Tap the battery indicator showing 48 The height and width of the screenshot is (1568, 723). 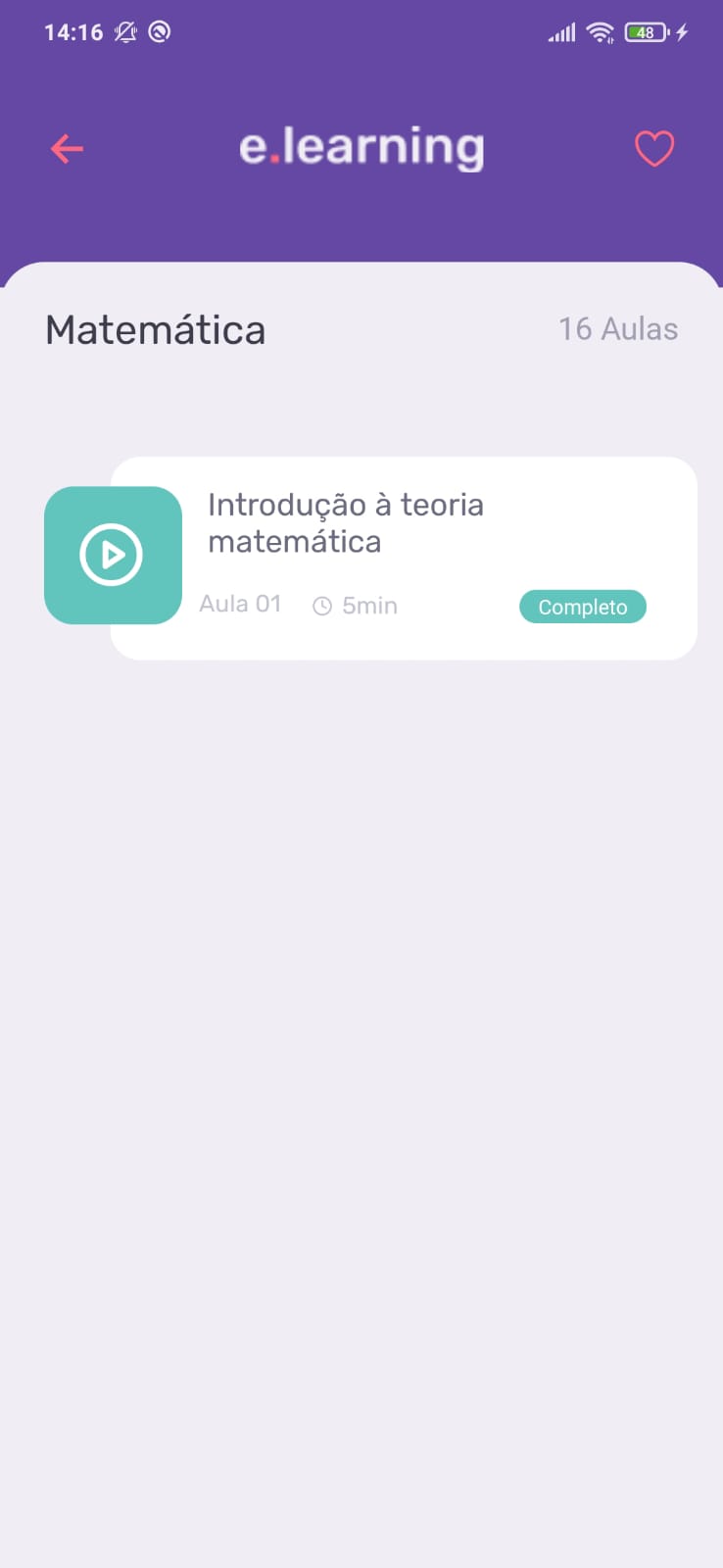tap(645, 32)
